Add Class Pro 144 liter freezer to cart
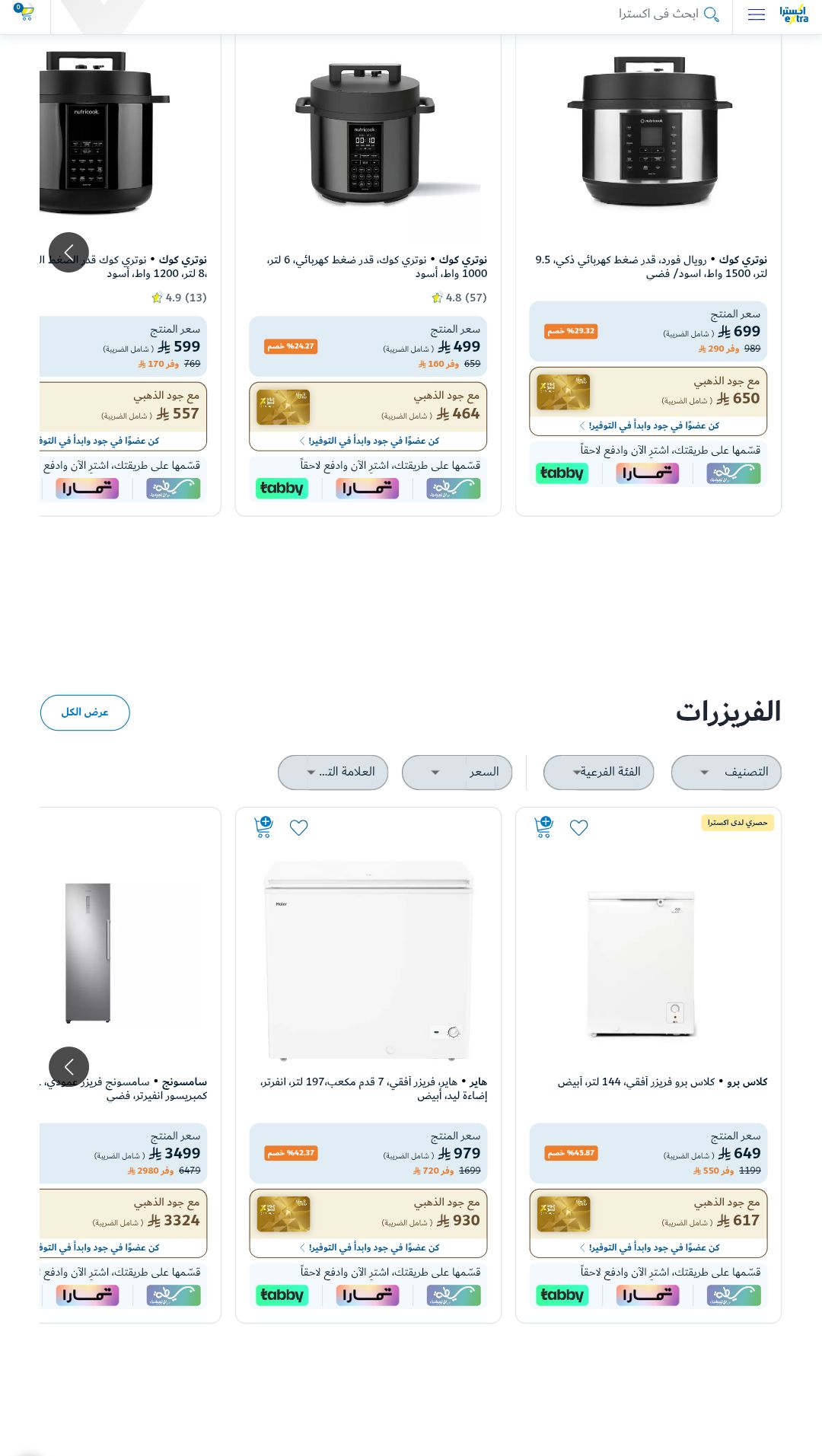Image resolution: width=822 pixels, height=1456 pixels. point(543,827)
